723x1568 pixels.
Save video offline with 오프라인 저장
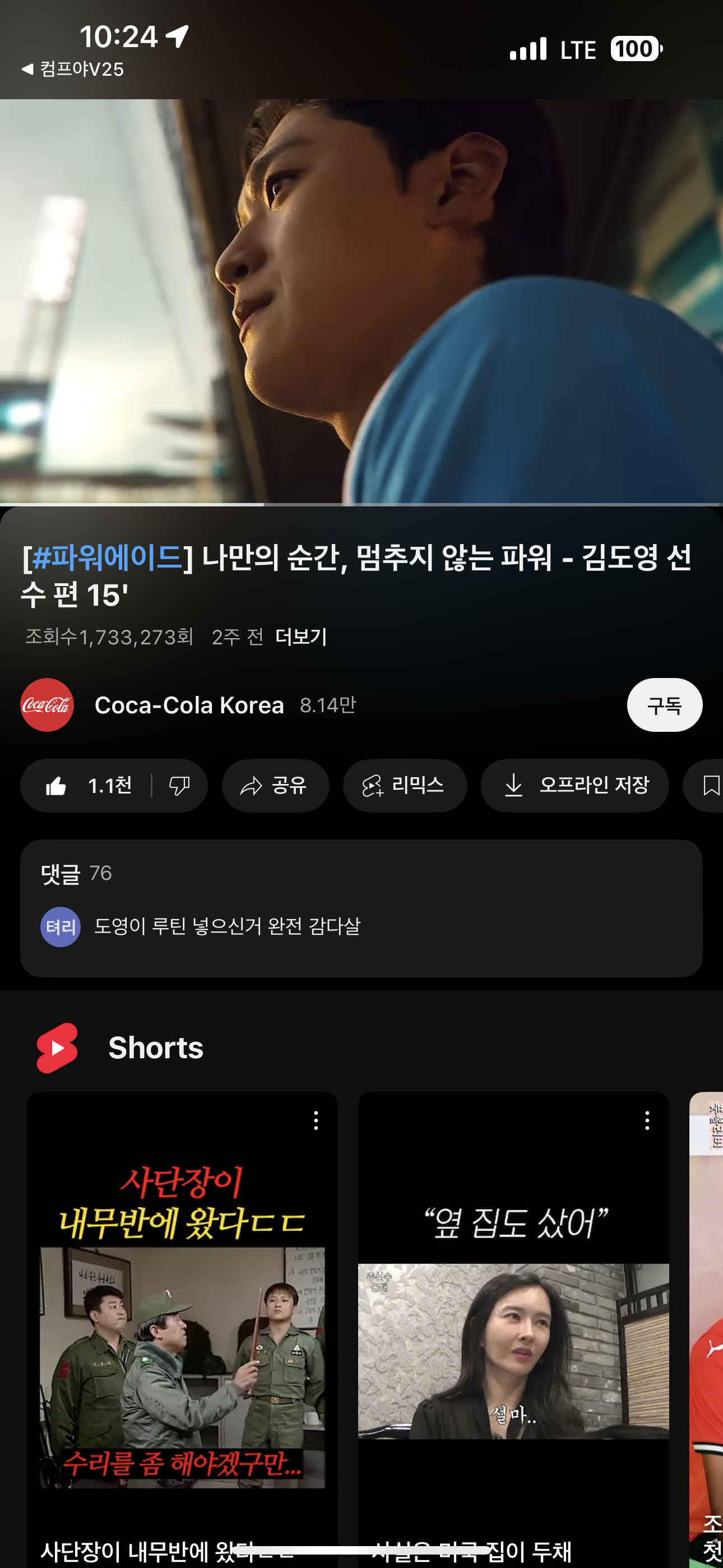(x=574, y=786)
